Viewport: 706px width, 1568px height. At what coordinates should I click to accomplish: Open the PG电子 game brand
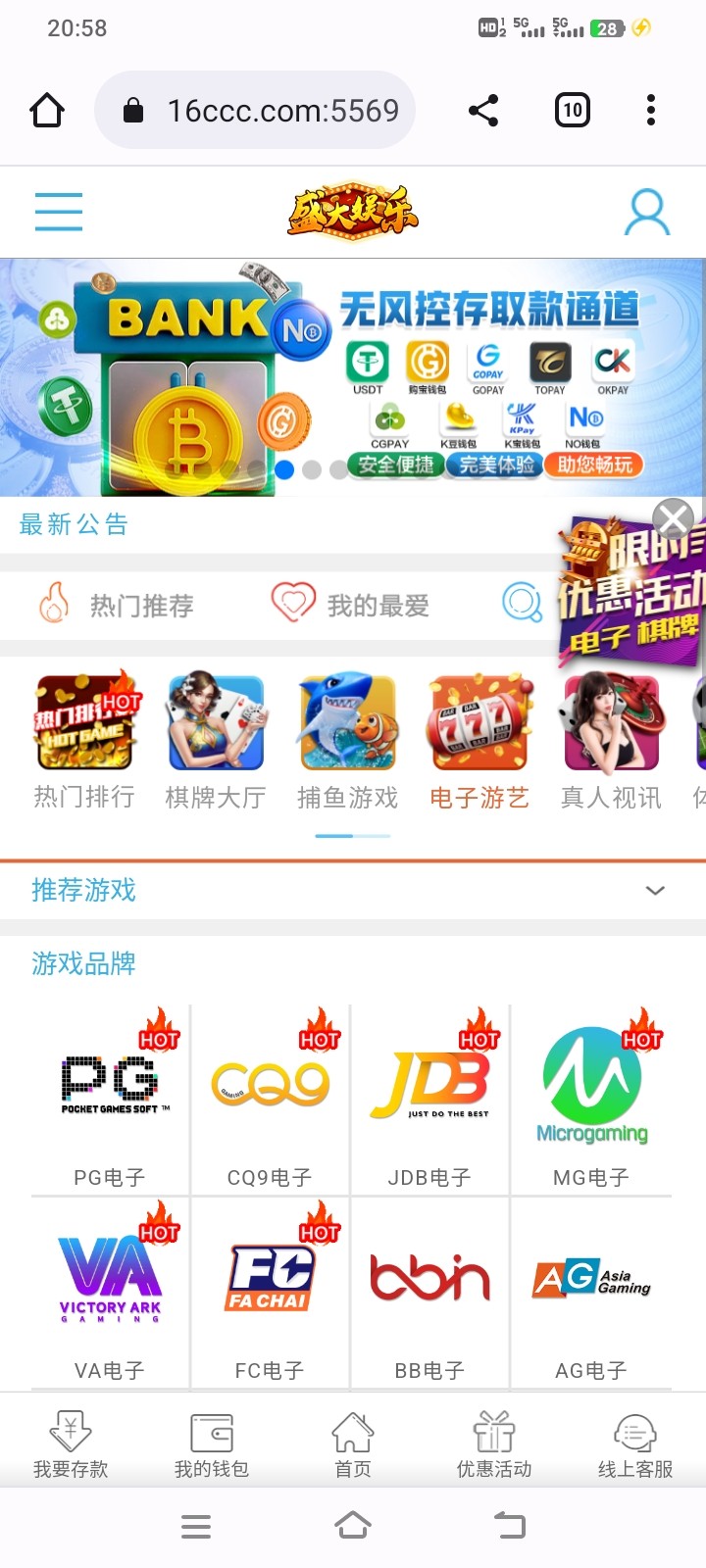click(110, 1100)
